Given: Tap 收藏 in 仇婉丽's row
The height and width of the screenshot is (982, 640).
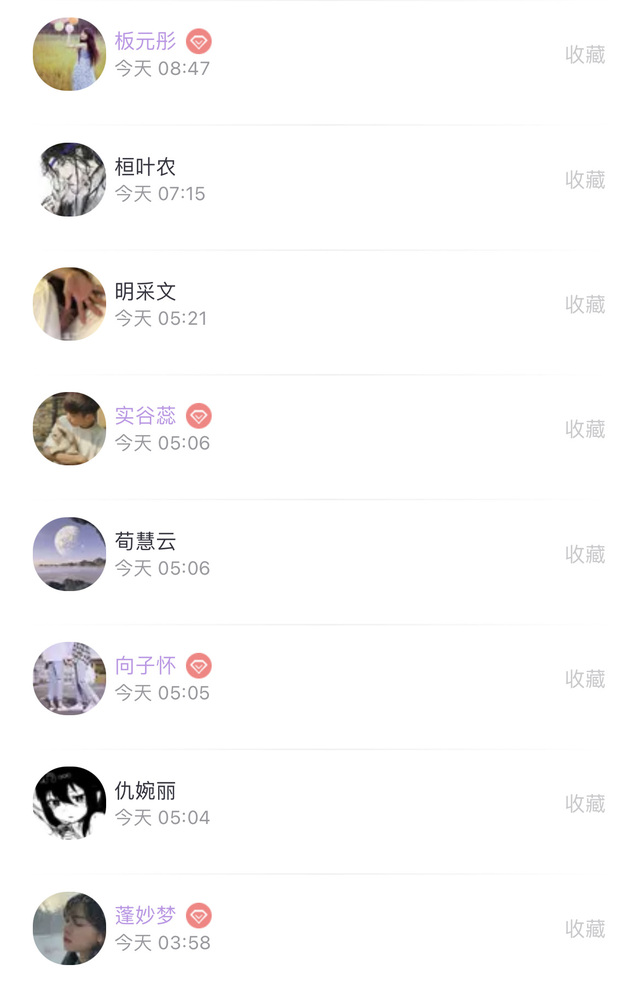Looking at the screenshot, I should click(x=585, y=804).
